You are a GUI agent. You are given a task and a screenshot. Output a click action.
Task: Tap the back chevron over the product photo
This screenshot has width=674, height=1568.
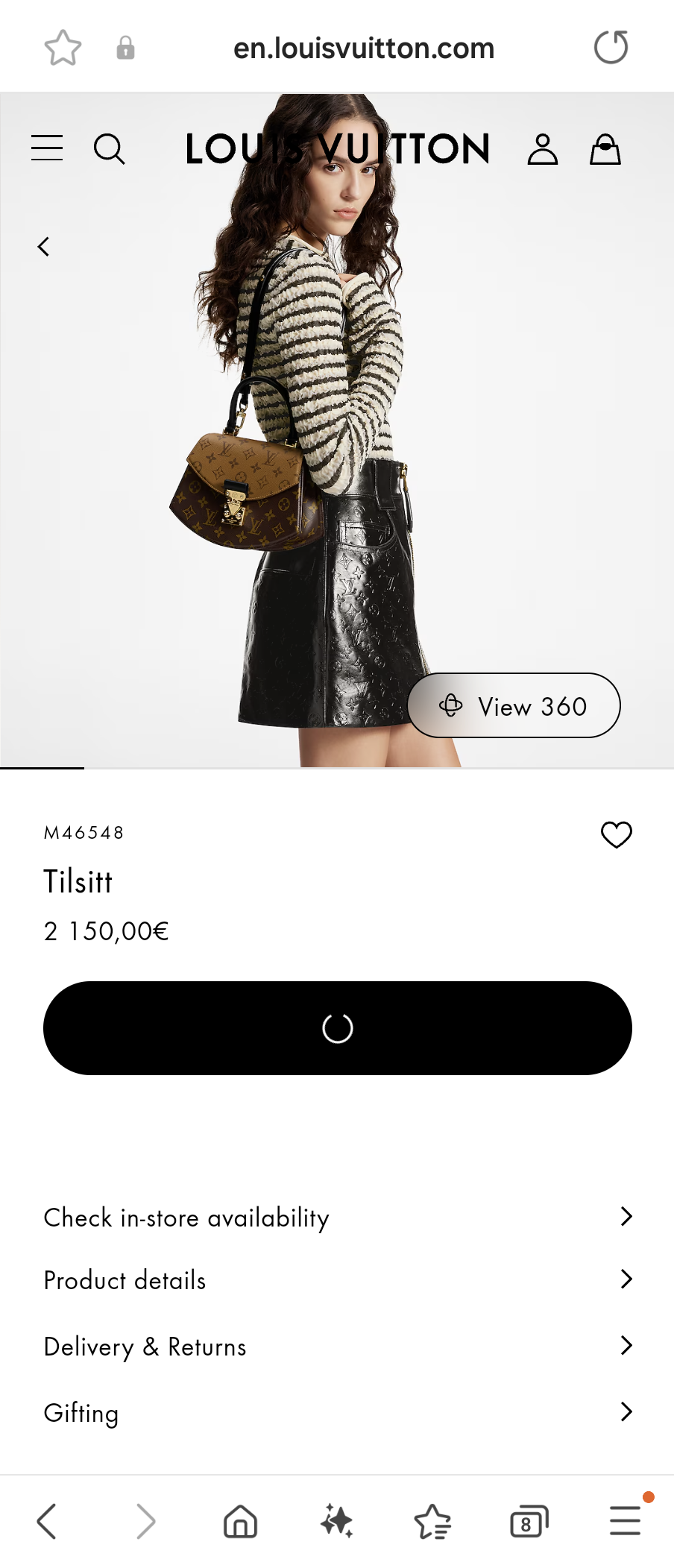42,246
